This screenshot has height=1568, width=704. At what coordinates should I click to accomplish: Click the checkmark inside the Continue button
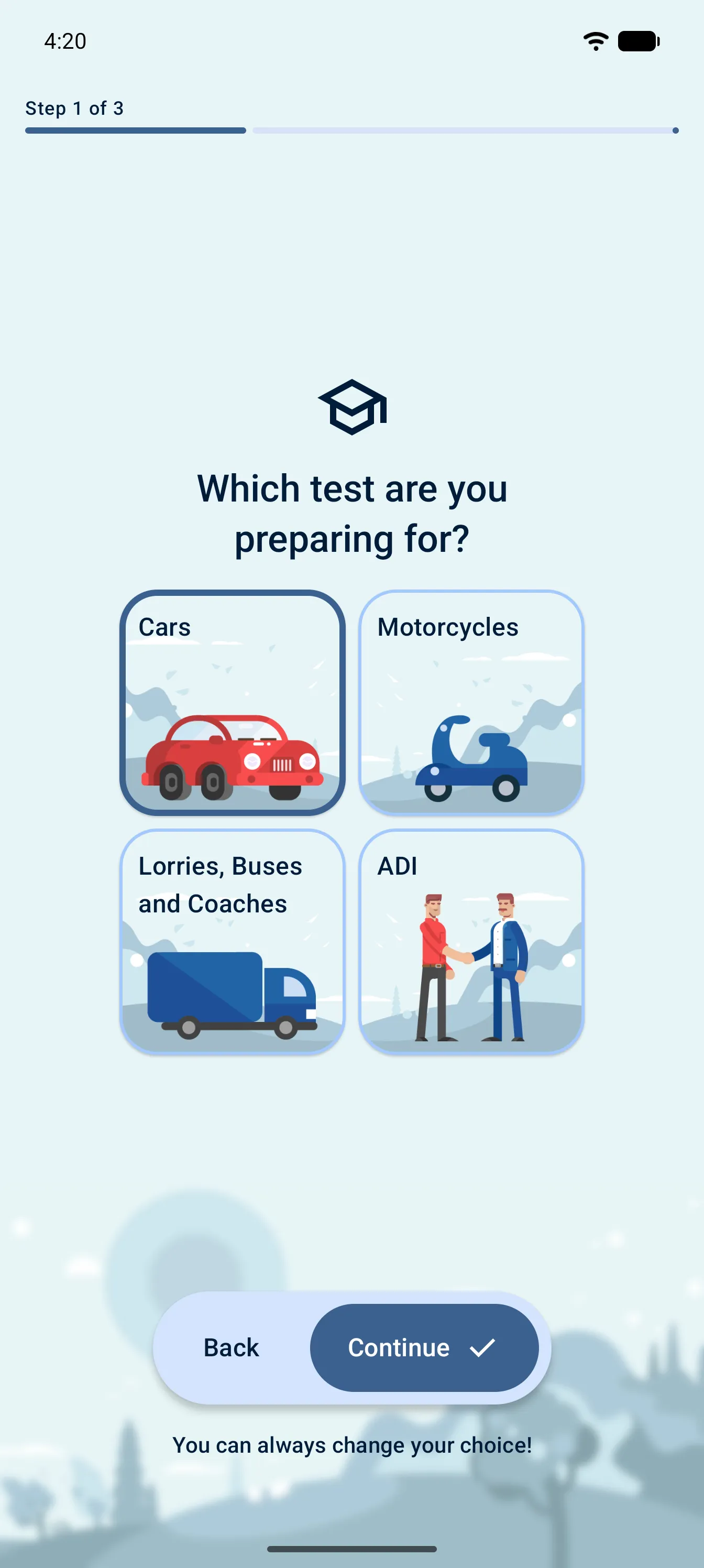pos(481,1348)
